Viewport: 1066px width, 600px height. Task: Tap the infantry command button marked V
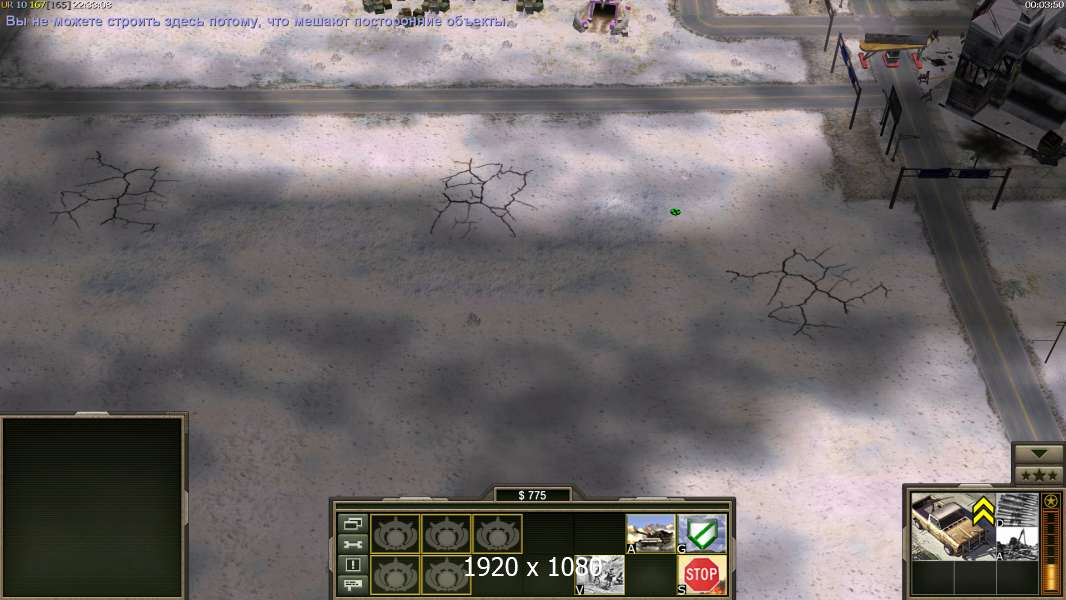598,574
